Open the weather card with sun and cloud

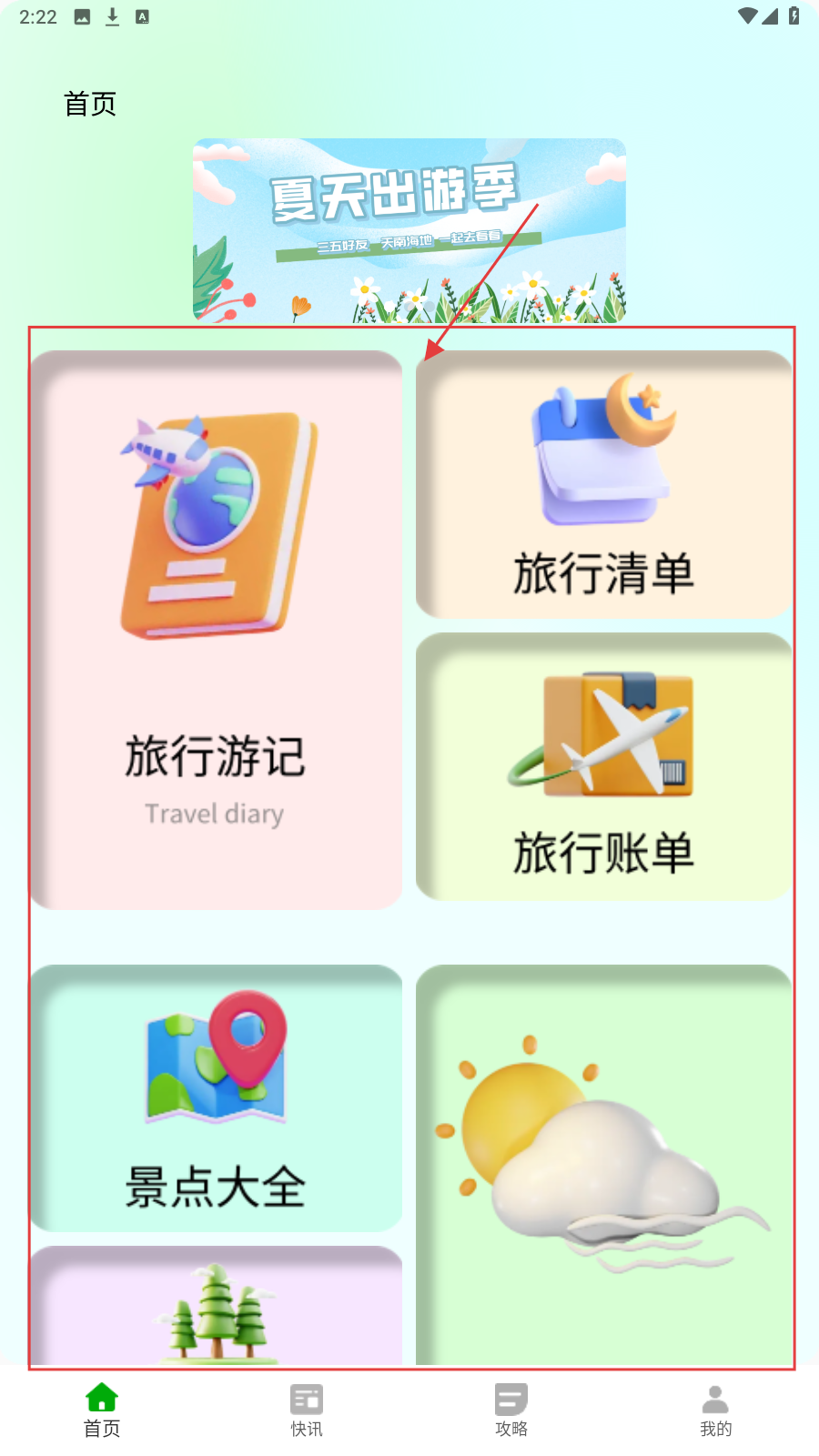(x=603, y=1165)
